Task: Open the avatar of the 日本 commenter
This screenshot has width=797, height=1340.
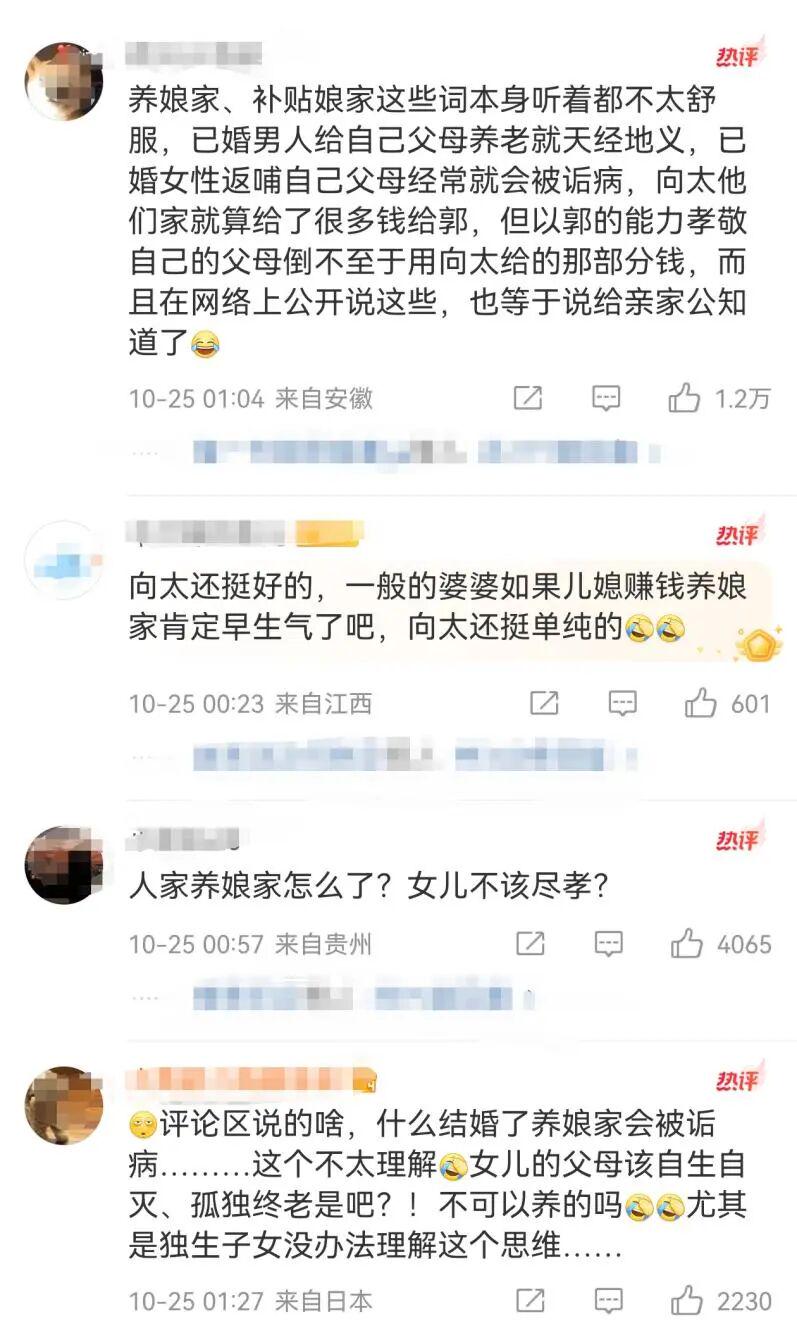Action: pos(64,1105)
